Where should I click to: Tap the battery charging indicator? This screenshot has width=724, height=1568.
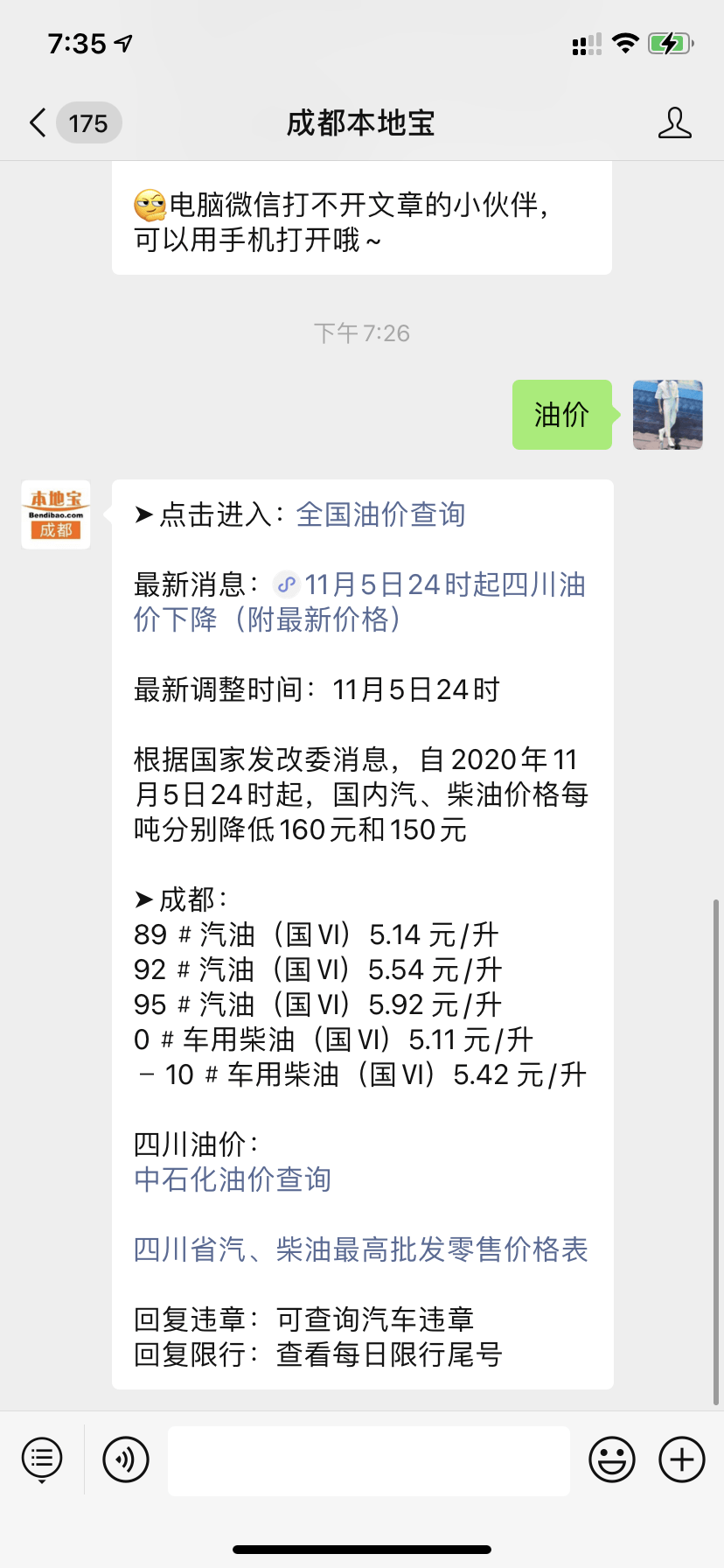pyautogui.click(x=668, y=43)
